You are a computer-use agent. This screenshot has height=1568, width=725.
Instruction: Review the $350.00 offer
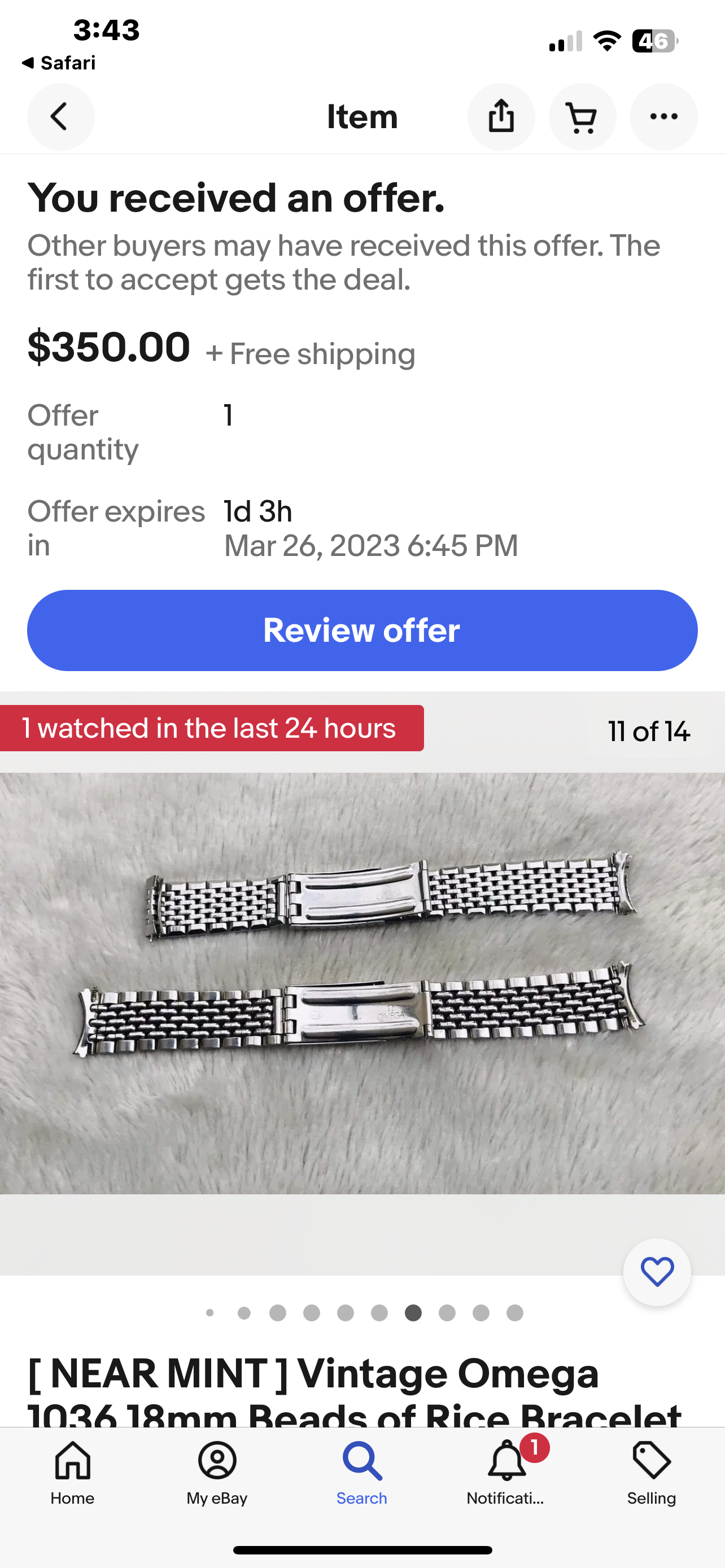[362, 630]
